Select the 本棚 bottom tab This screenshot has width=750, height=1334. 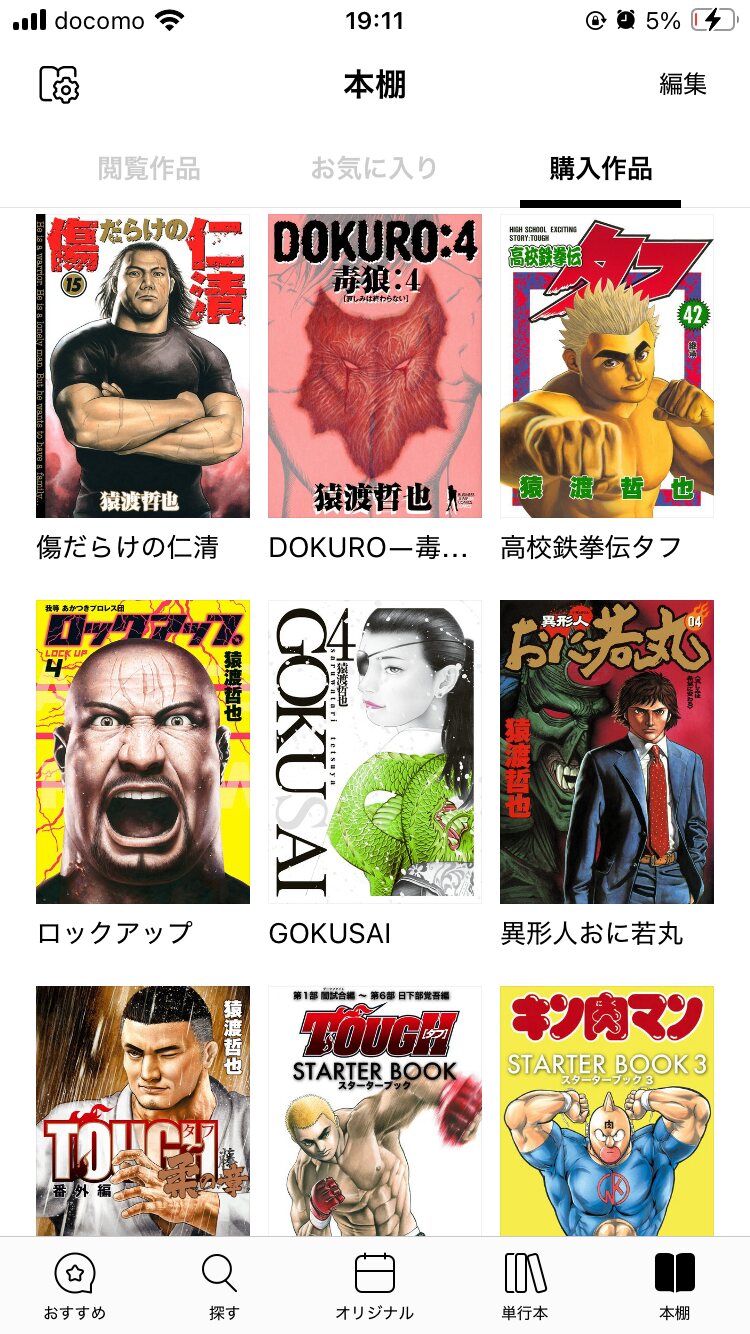point(675,1286)
